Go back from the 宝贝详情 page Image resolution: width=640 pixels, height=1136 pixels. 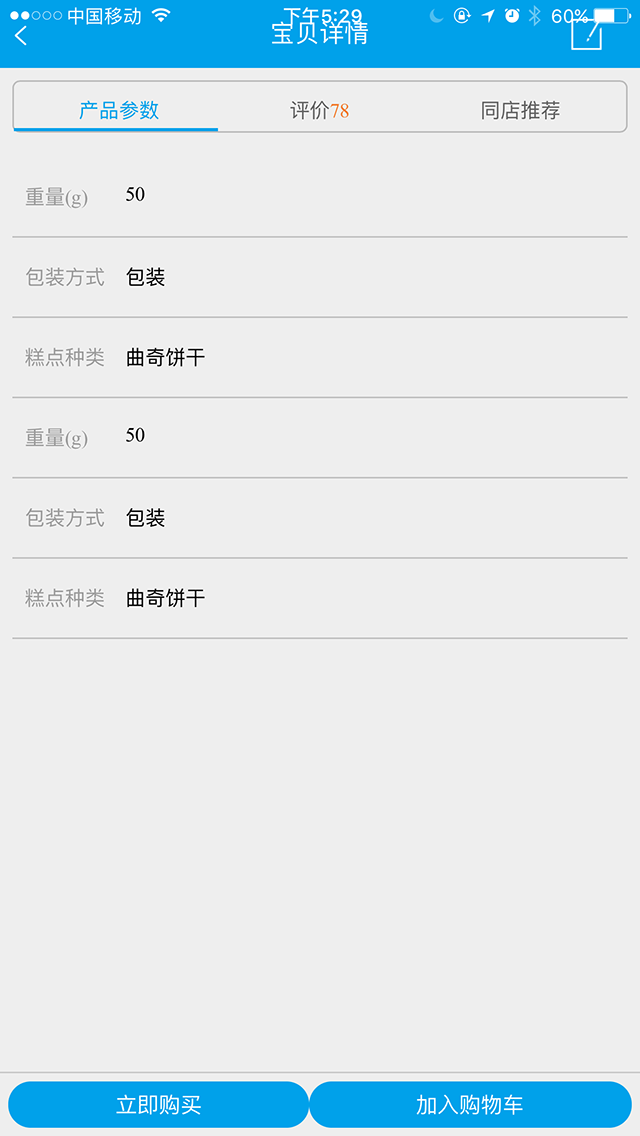point(21,35)
